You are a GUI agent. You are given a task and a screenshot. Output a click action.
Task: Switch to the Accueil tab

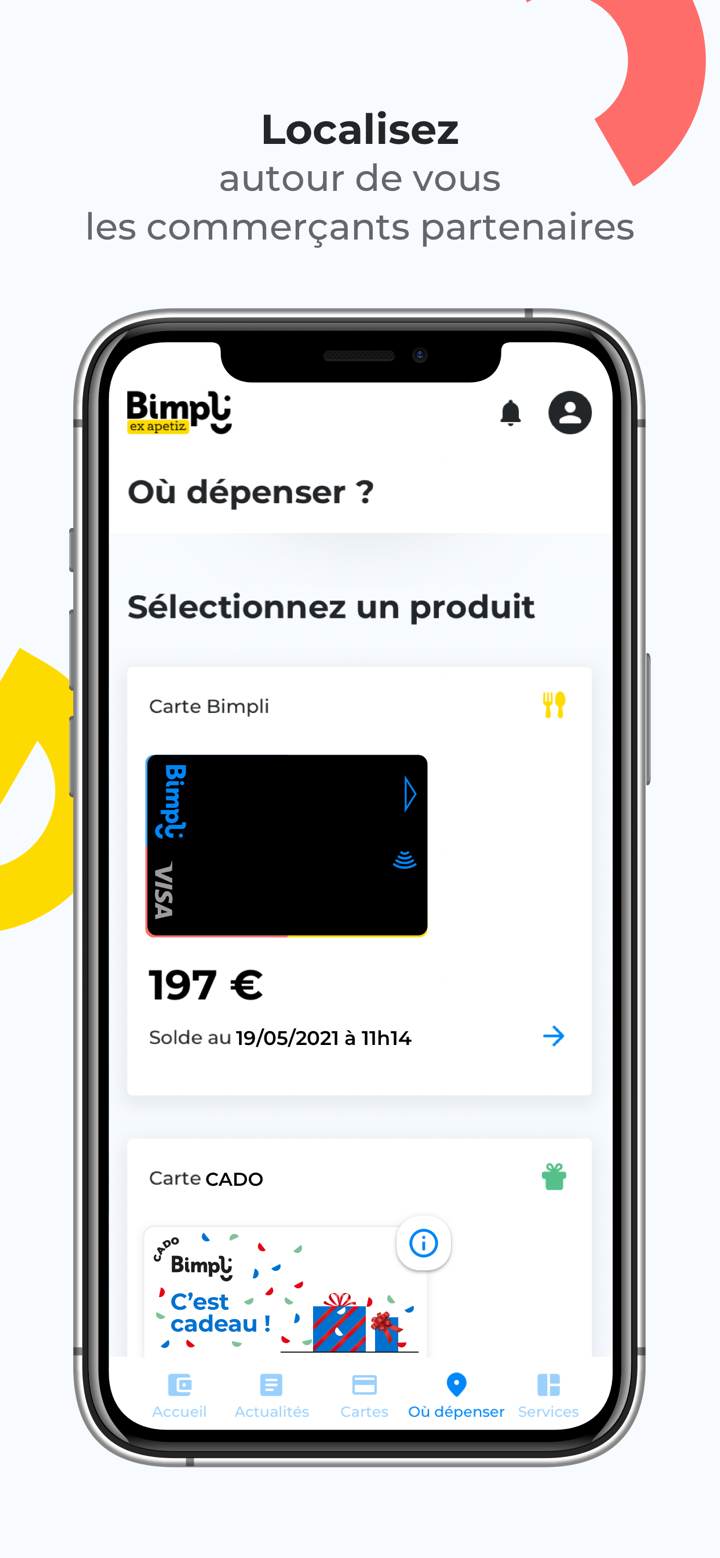tap(179, 1395)
